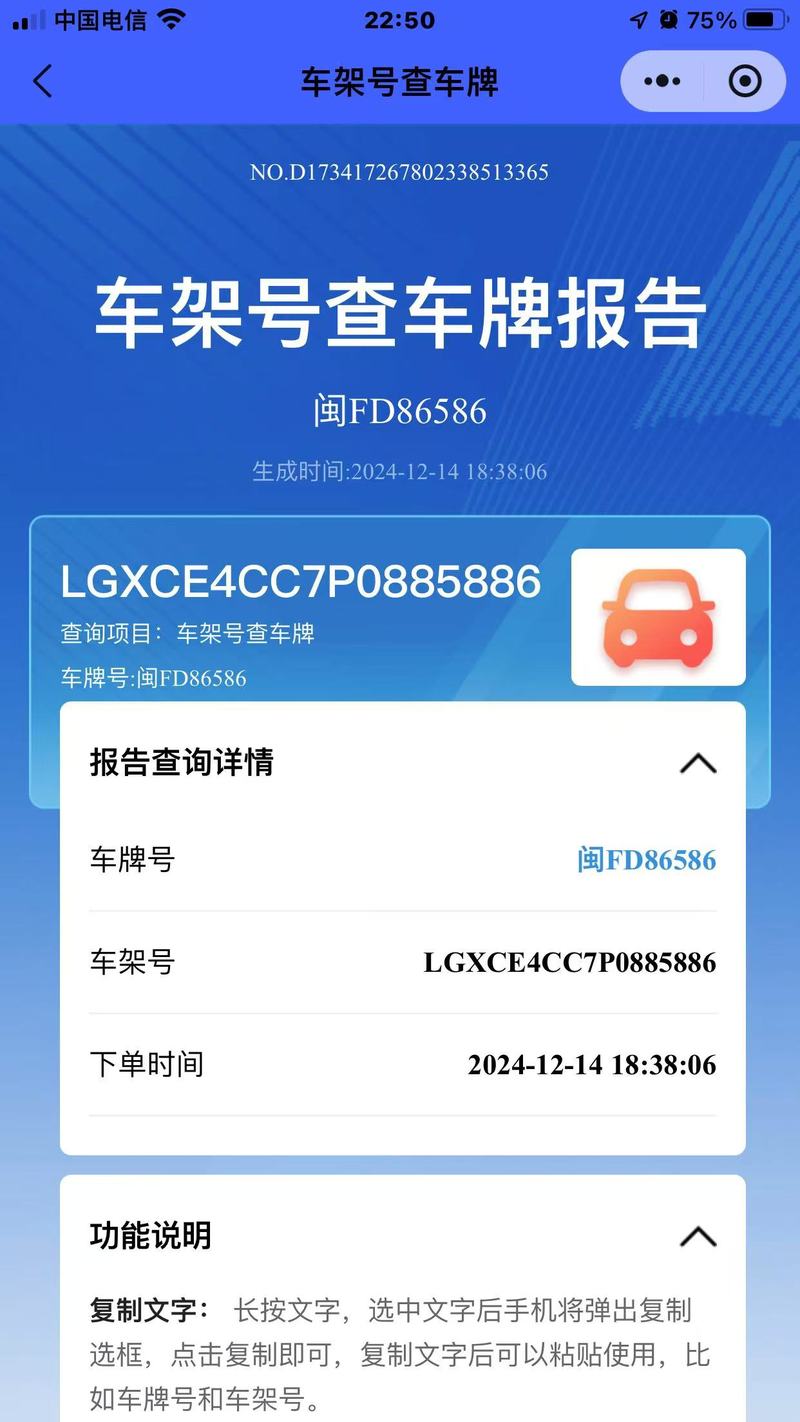Tap the time 22:50 in status bar
This screenshot has height=1422, width=800.
pyautogui.click(x=399, y=20)
